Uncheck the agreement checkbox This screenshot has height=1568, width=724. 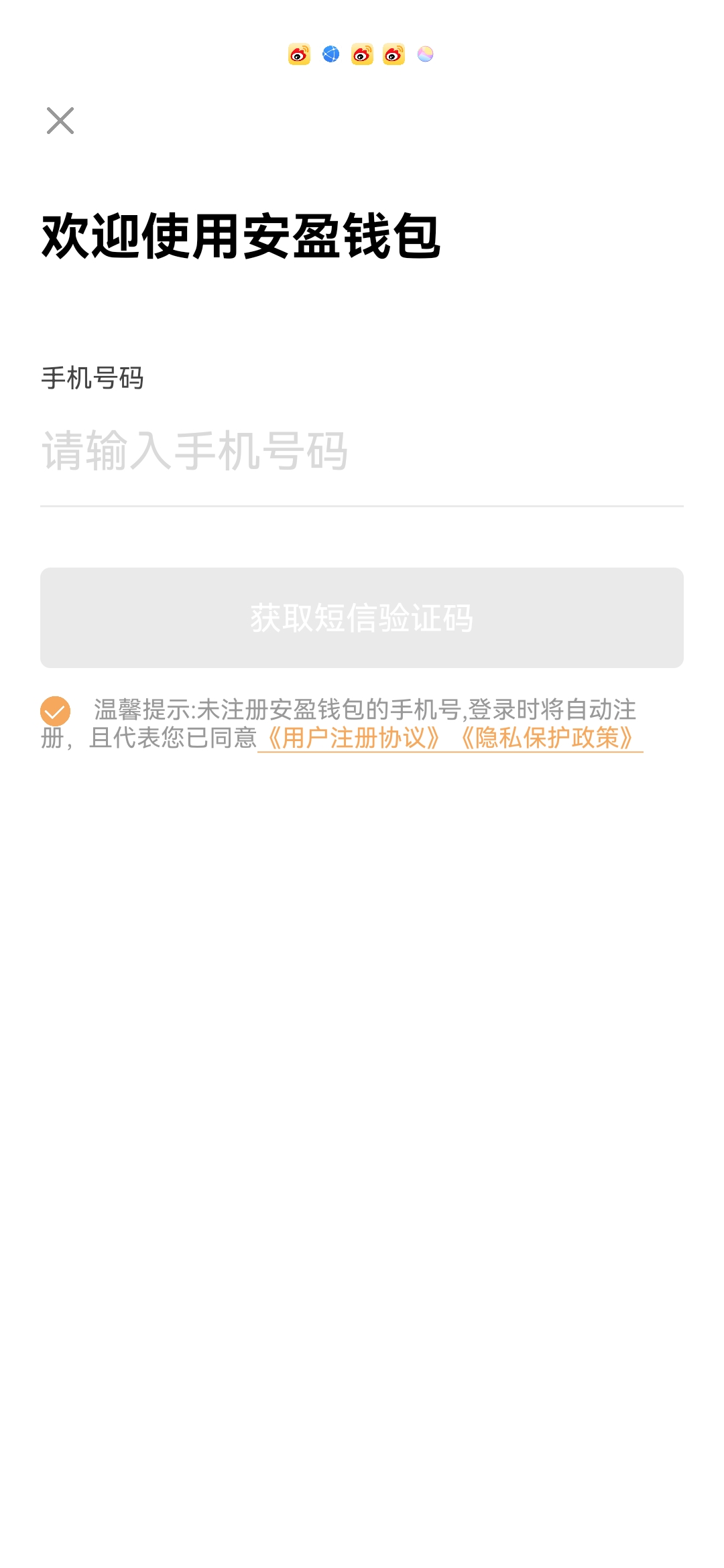(56, 711)
